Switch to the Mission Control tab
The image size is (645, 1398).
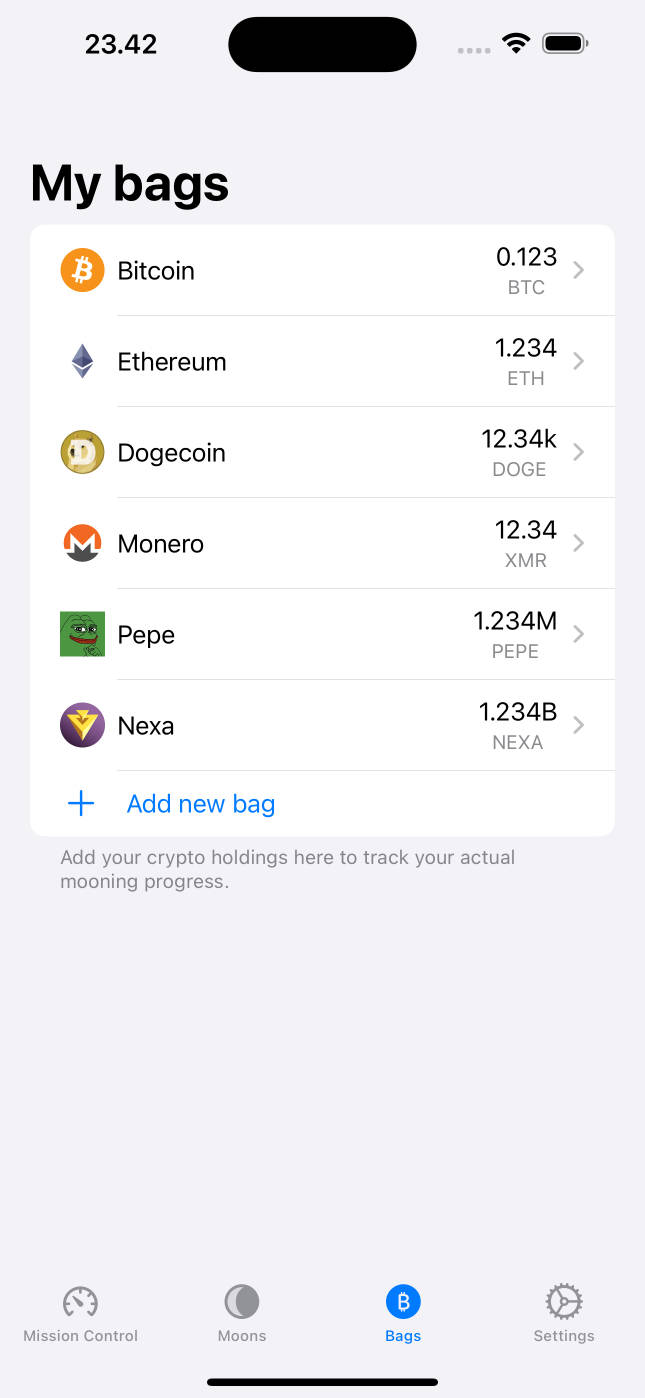coord(81,1314)
